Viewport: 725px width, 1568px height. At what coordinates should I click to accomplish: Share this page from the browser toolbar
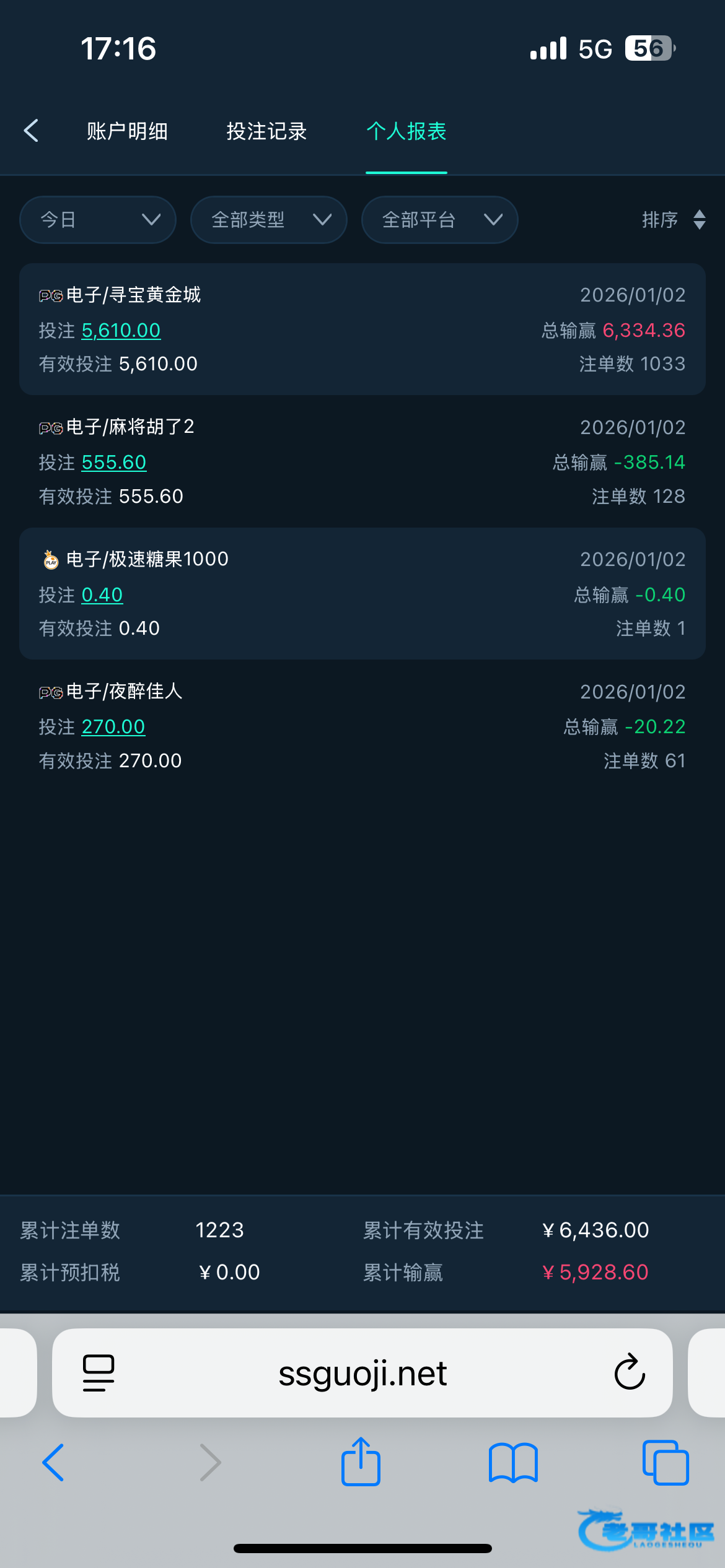click(361, 1461)
